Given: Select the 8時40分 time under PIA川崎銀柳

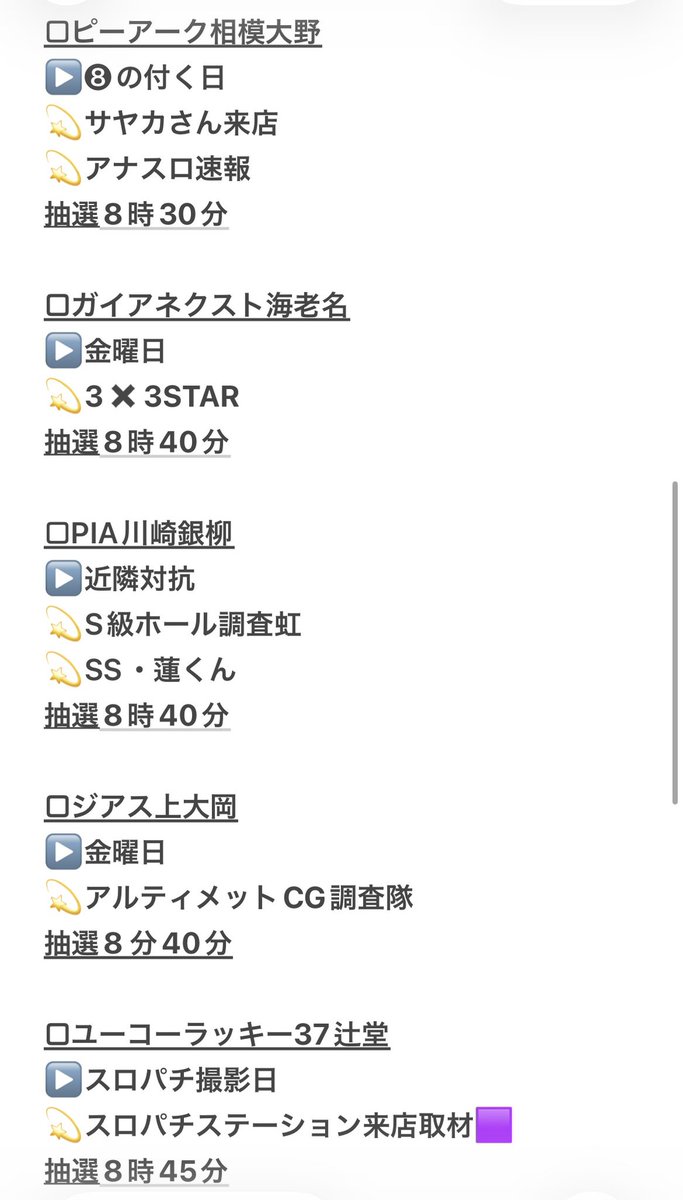Looking at the screenshot, I should [x=165, y=715].
